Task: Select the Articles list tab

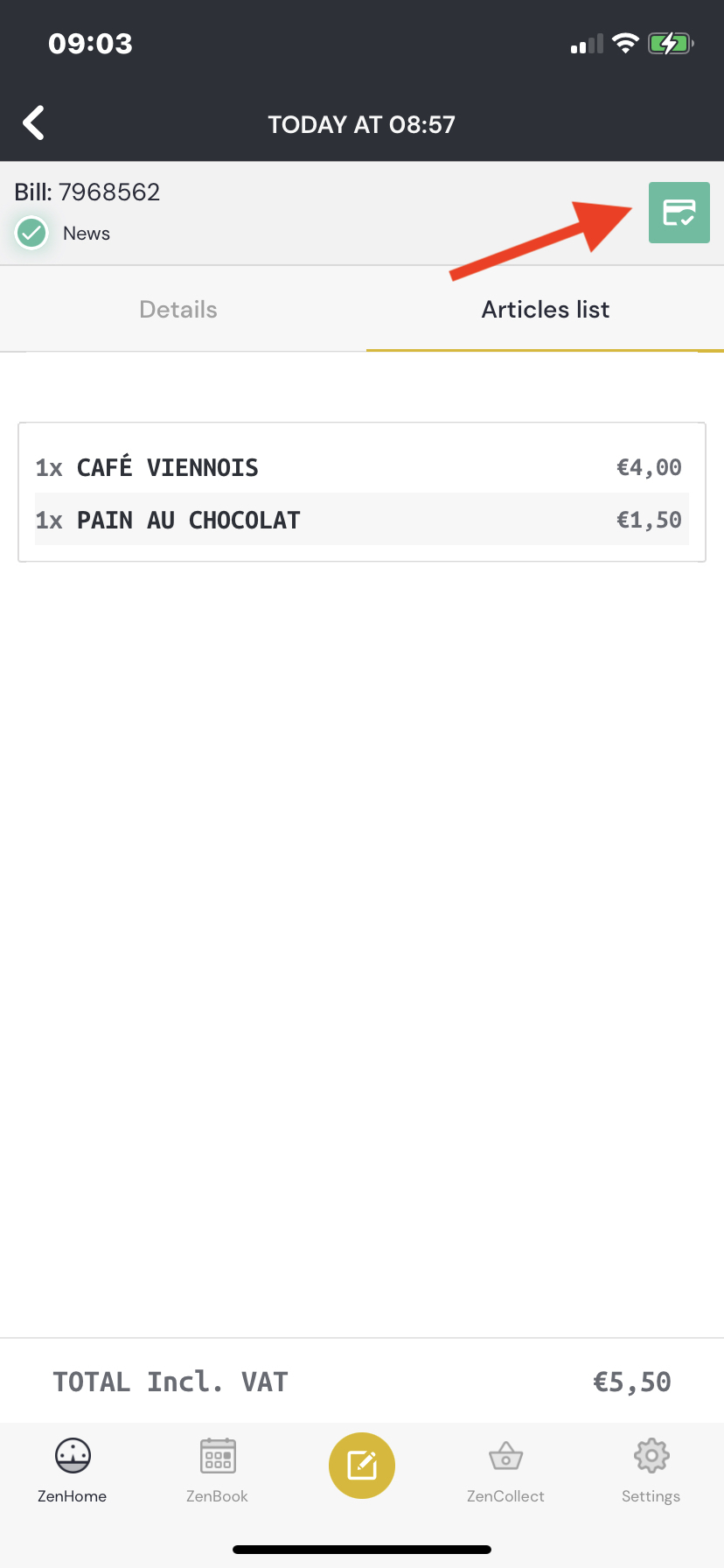Action: coord(545,310)
